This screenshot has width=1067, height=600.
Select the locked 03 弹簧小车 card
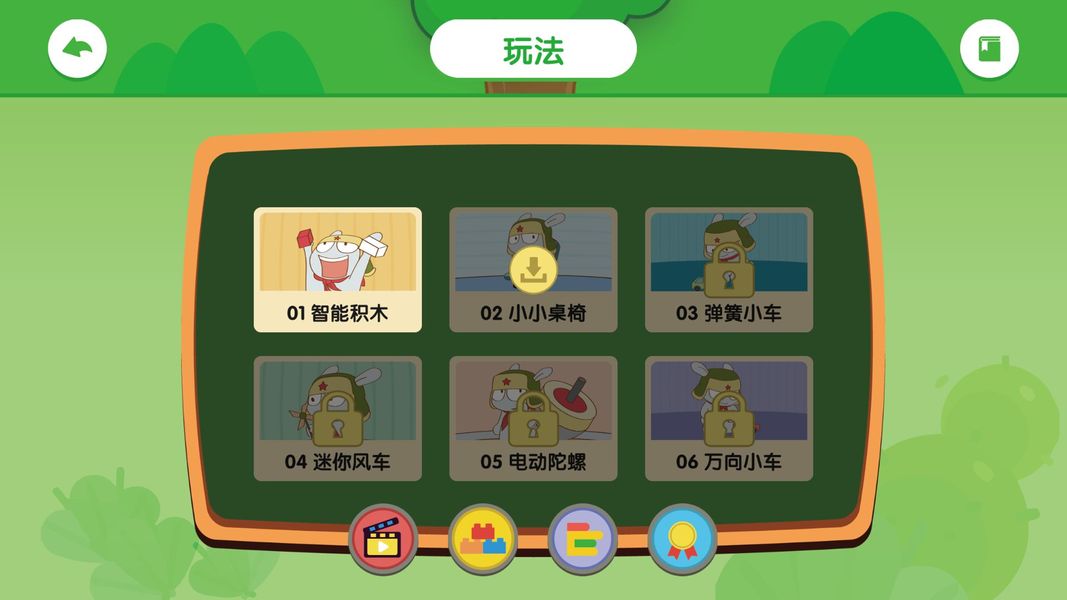coord(729,270)
